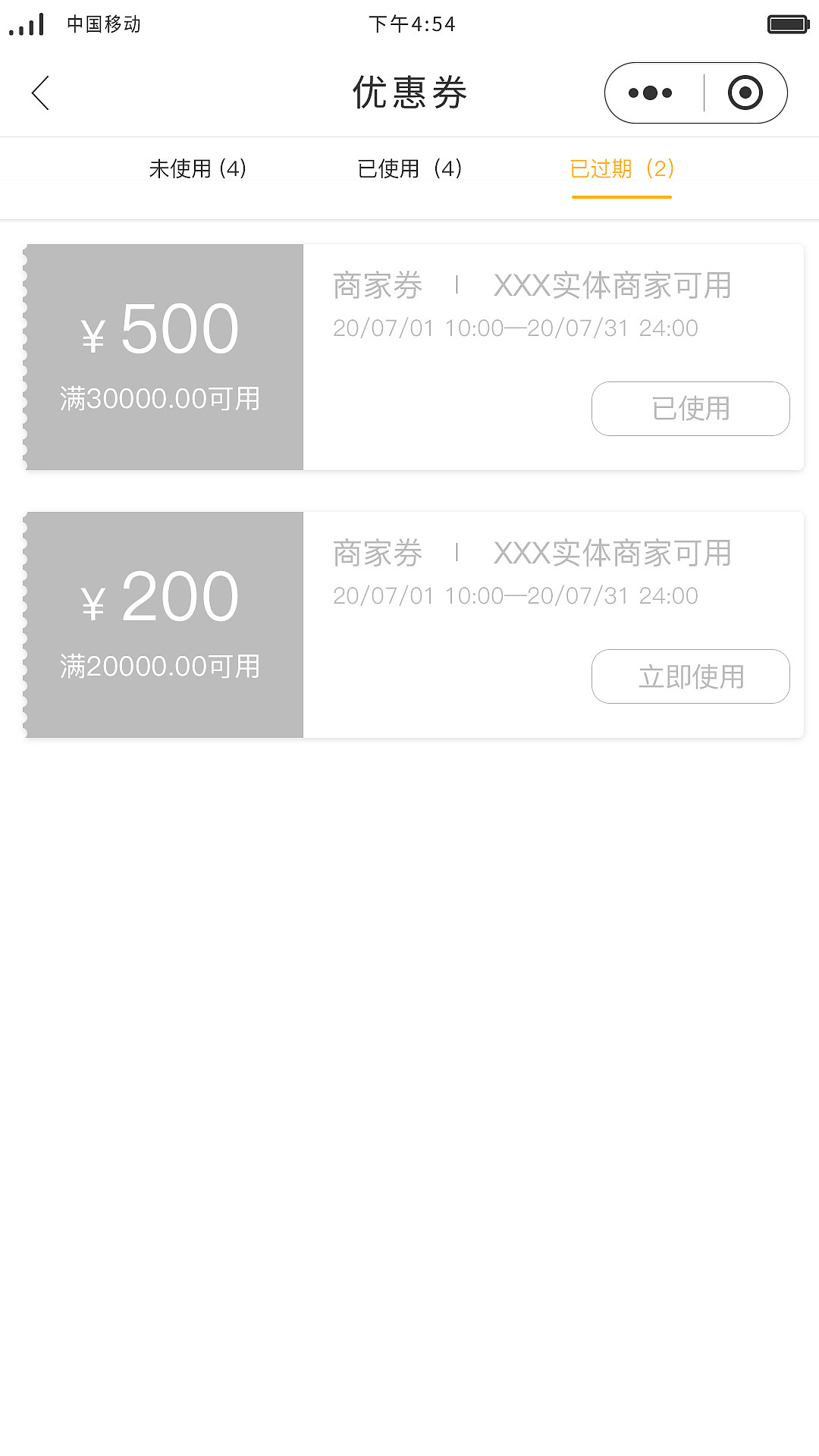Image resolution: width=819 pixels, height=1456 pixels.
Task: Click the notch separator in the capsule button
Action: click(702, 93)
